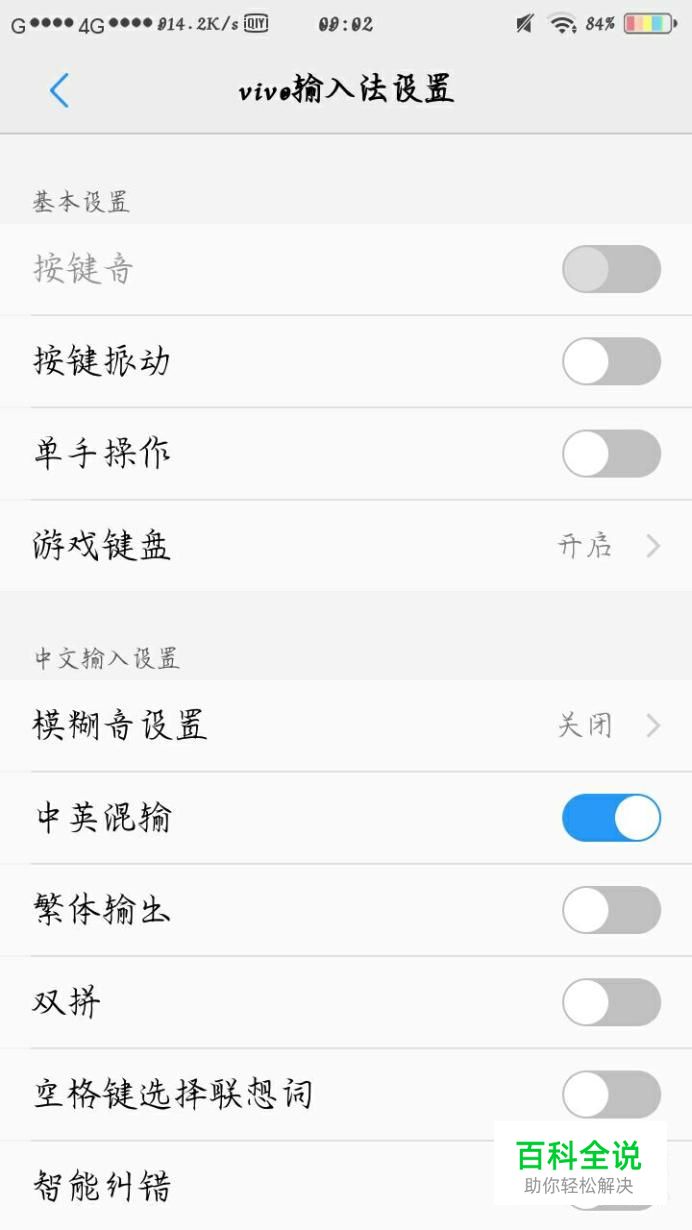Open 模糊音设置 options
692x1230 pixels.
[x=346, y=725]
